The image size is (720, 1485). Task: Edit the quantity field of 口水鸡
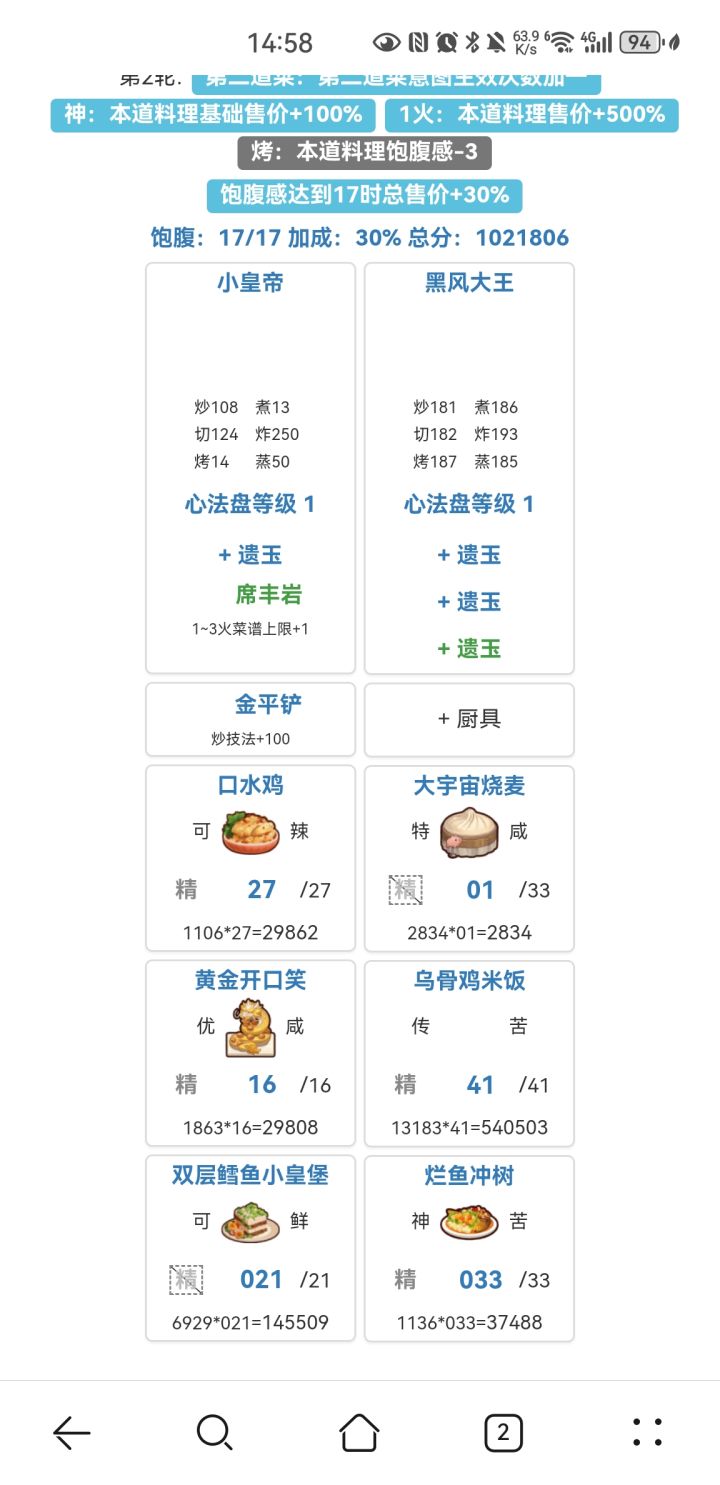[262, 890]
